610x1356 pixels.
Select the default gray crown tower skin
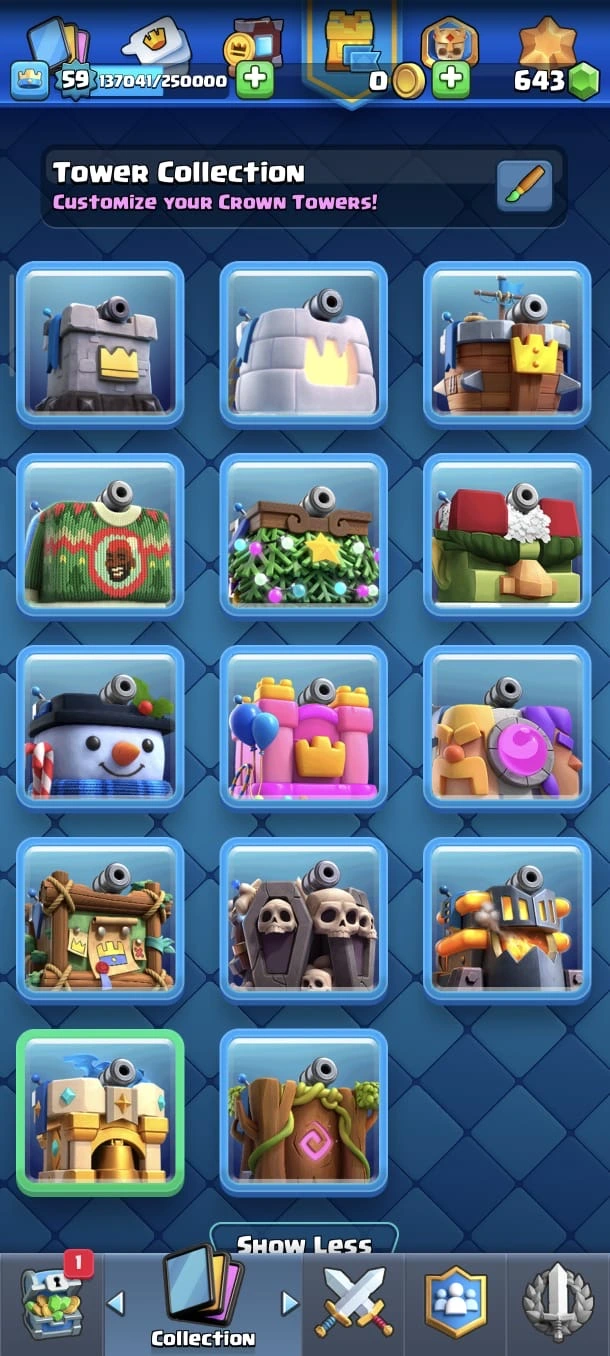point(100,344)
